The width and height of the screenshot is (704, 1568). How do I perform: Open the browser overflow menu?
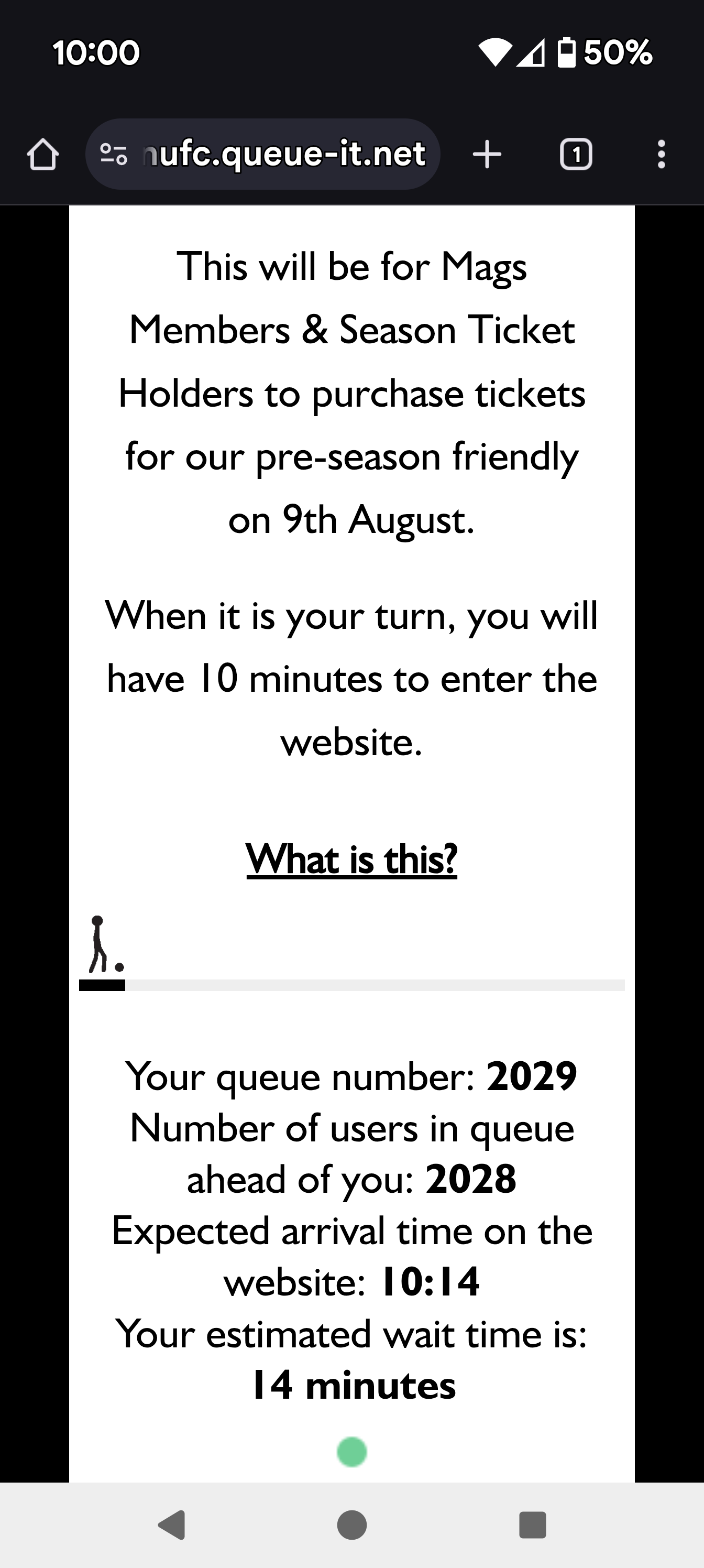(662, 155)
